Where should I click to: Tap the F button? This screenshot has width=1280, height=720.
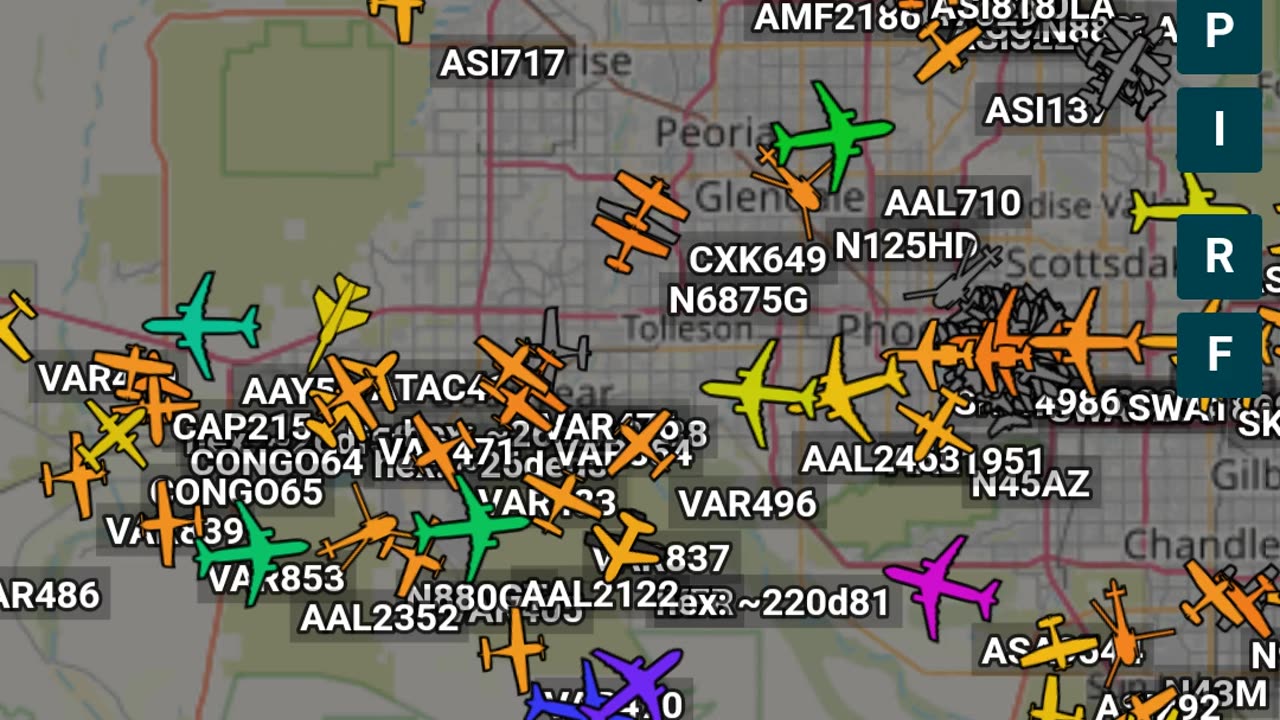[x=1218, y=355]
